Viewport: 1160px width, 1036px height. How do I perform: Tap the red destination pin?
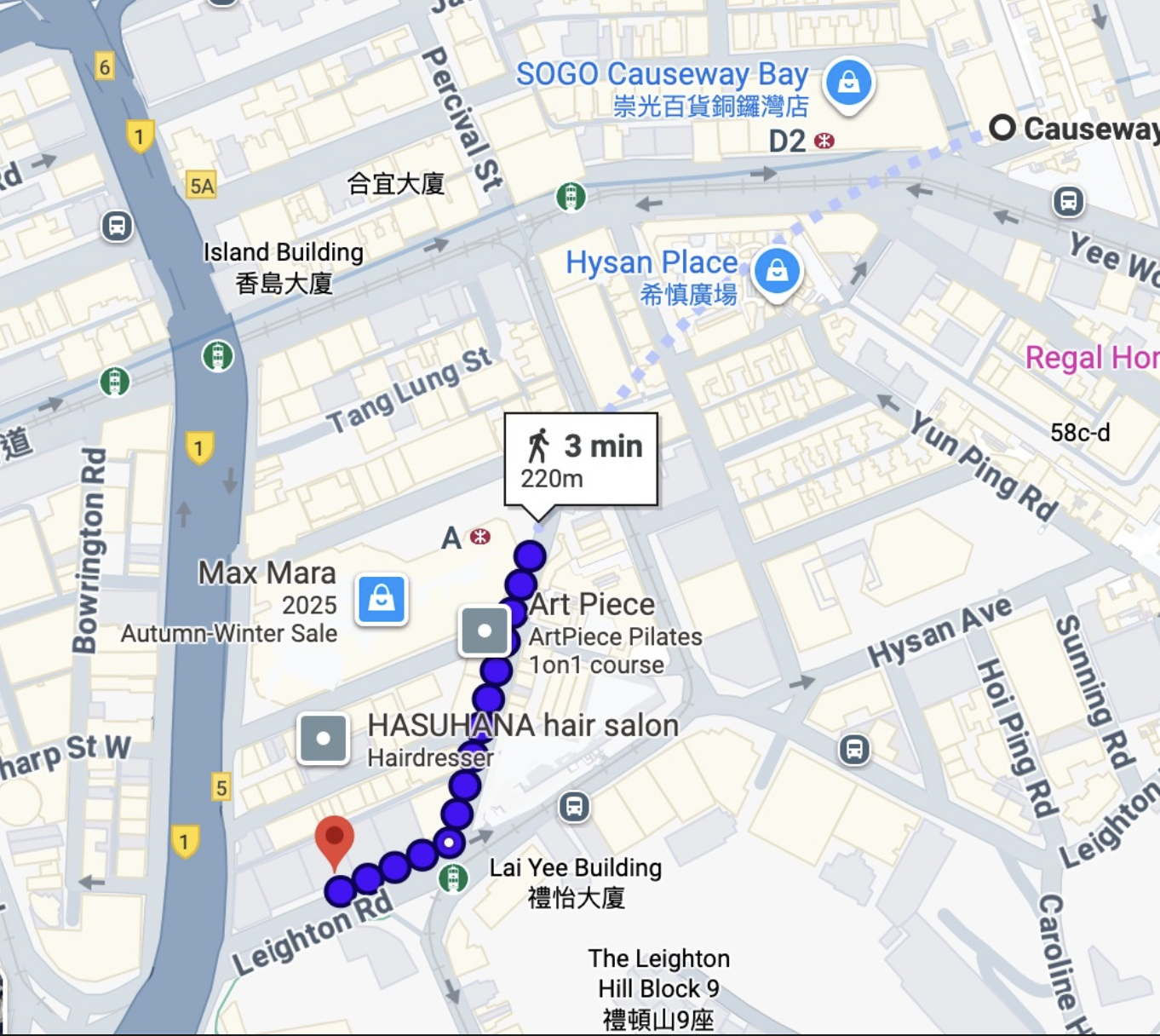tap(335, 840)
